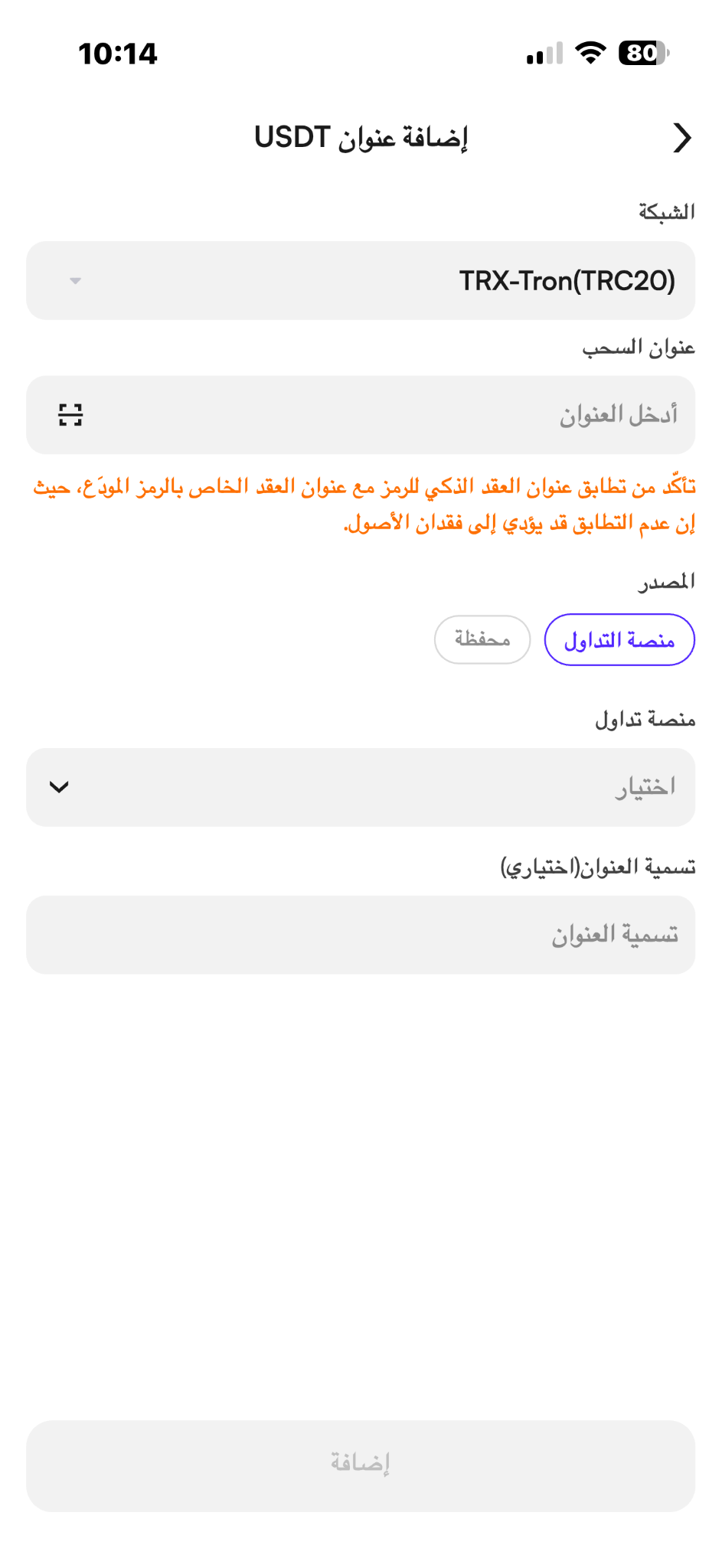Select the منصة التداول source chip
Image resolution: width=722 pixels, height=1568 pixels.
pyautogui.click(x=619, y=640)
